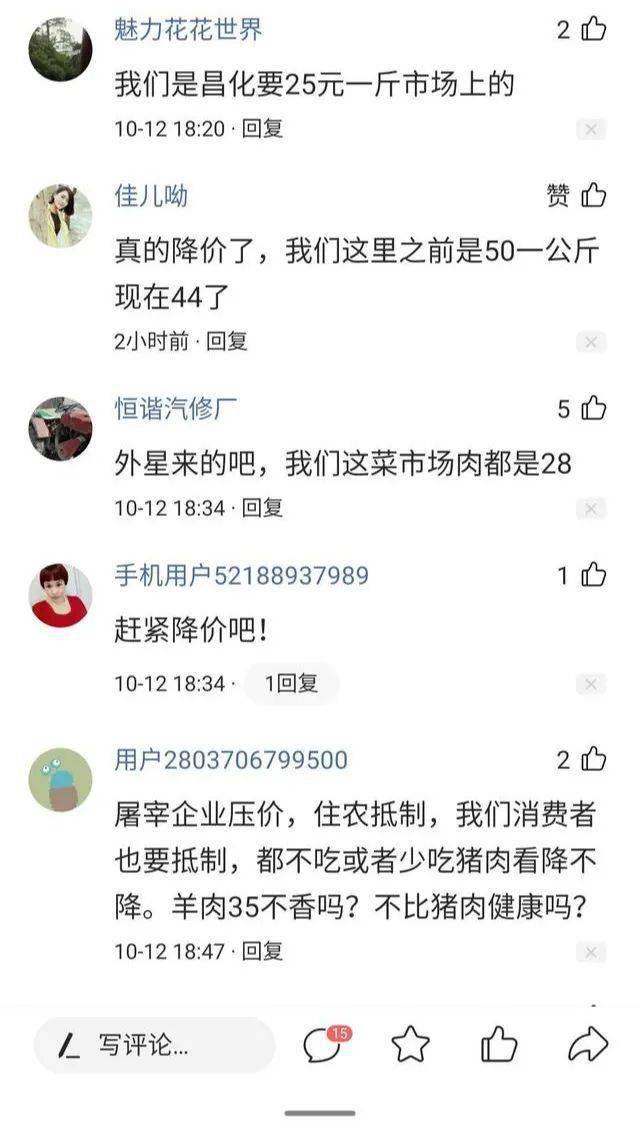Like 佳儿呦's comment

coord(593,195)
